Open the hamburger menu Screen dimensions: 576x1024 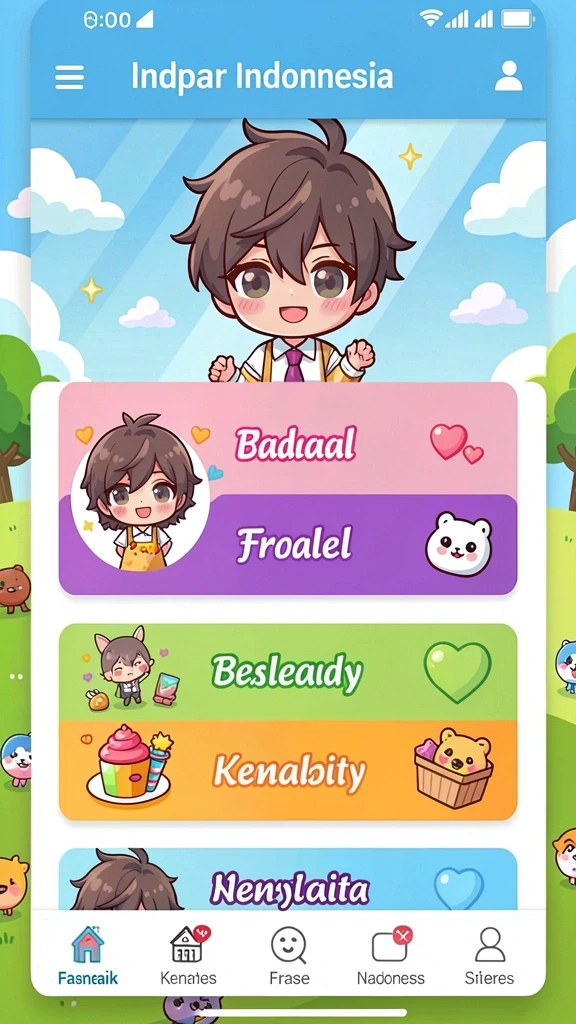69,77
